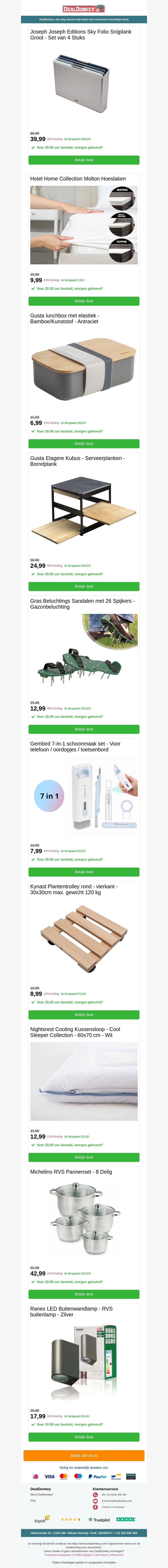168x1568 pixels.
Task: Open the Wat is DealDonkey? link
Action: tap(42, 1494)
